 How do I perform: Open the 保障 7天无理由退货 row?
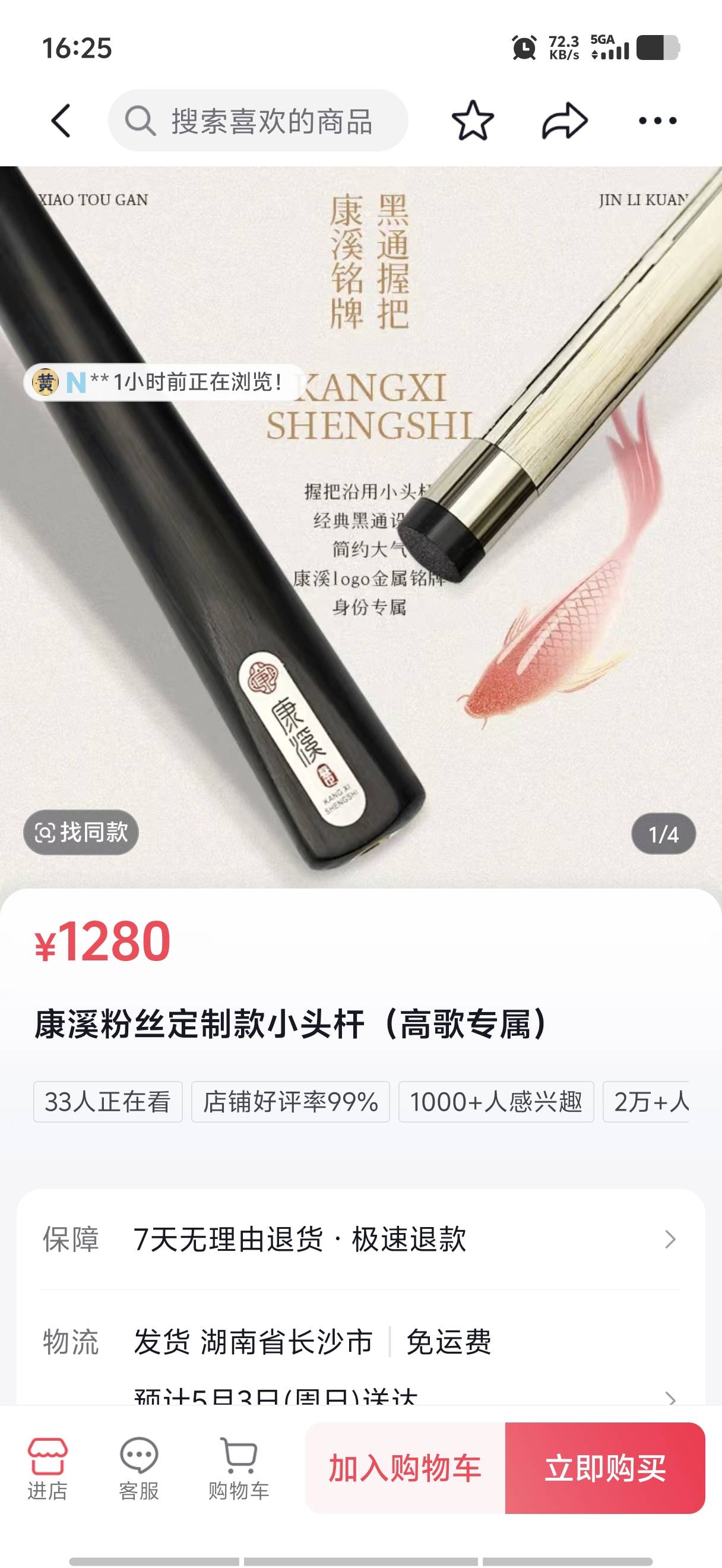coord(360,1240)
